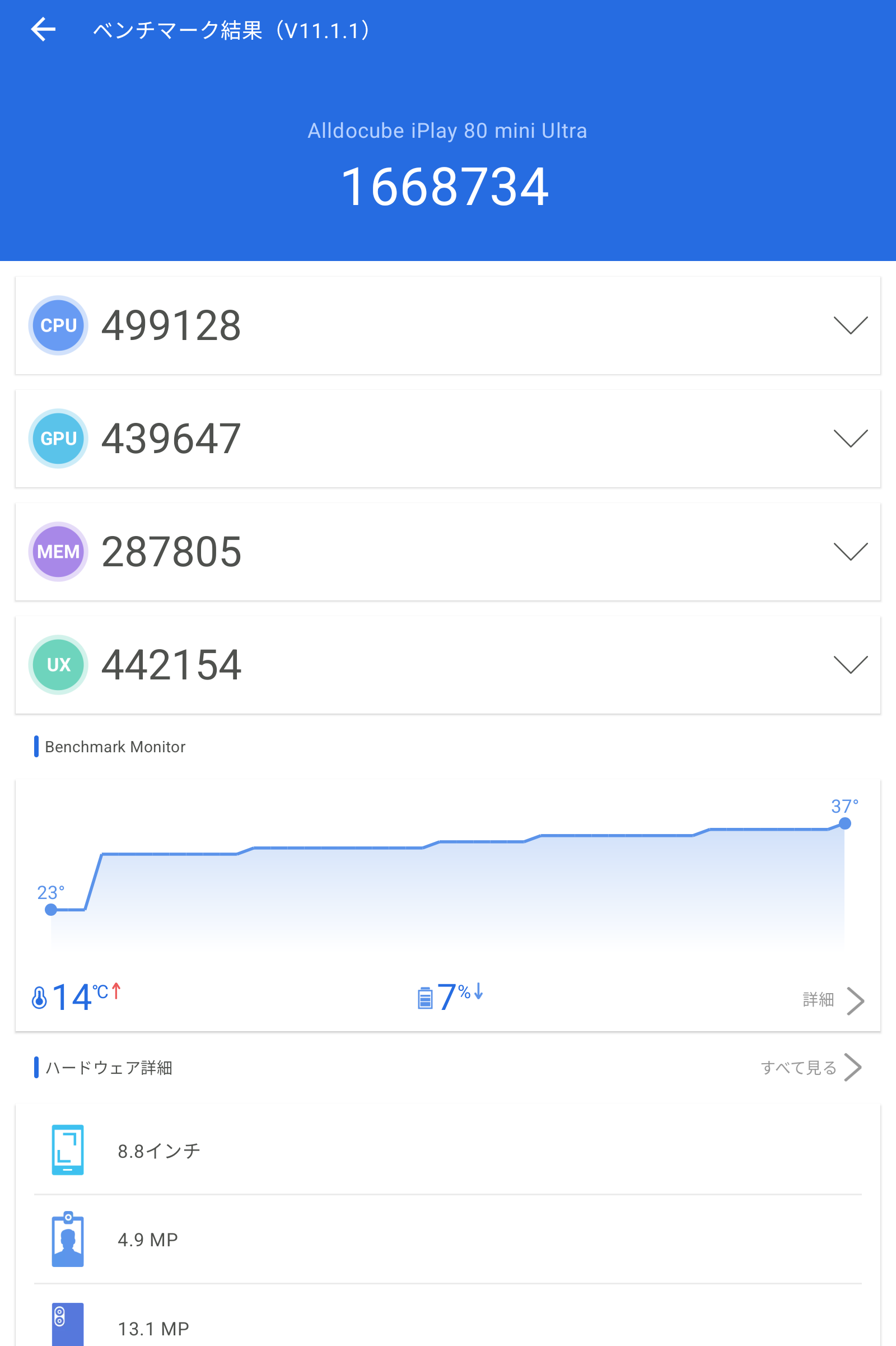
Task: Expand the MEM score section
Action: [850, 552]
